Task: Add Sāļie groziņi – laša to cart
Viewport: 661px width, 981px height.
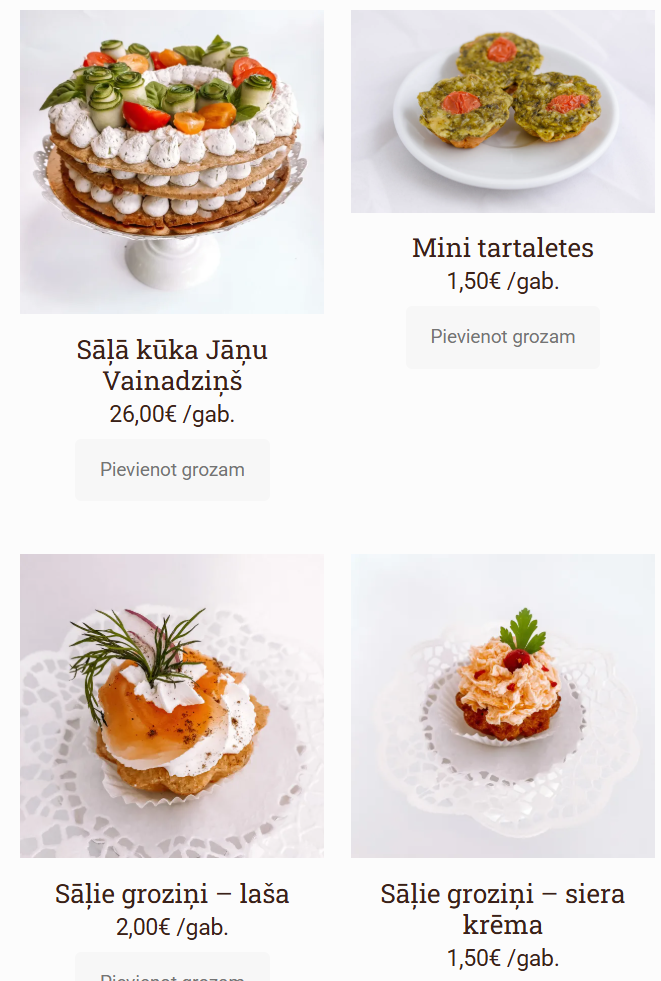Action: (x=172, y=971)
